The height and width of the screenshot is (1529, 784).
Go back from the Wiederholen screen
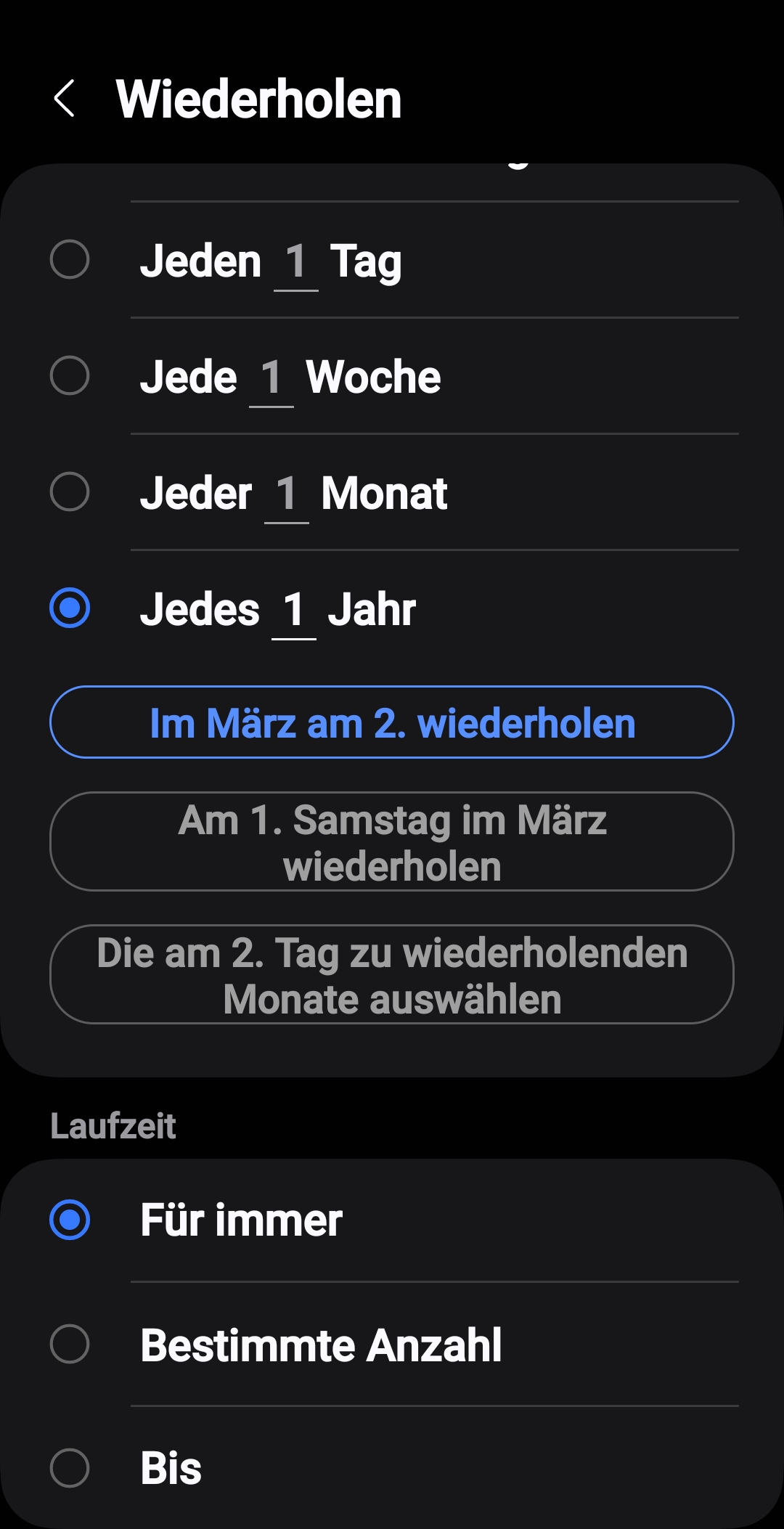(65, 99)
